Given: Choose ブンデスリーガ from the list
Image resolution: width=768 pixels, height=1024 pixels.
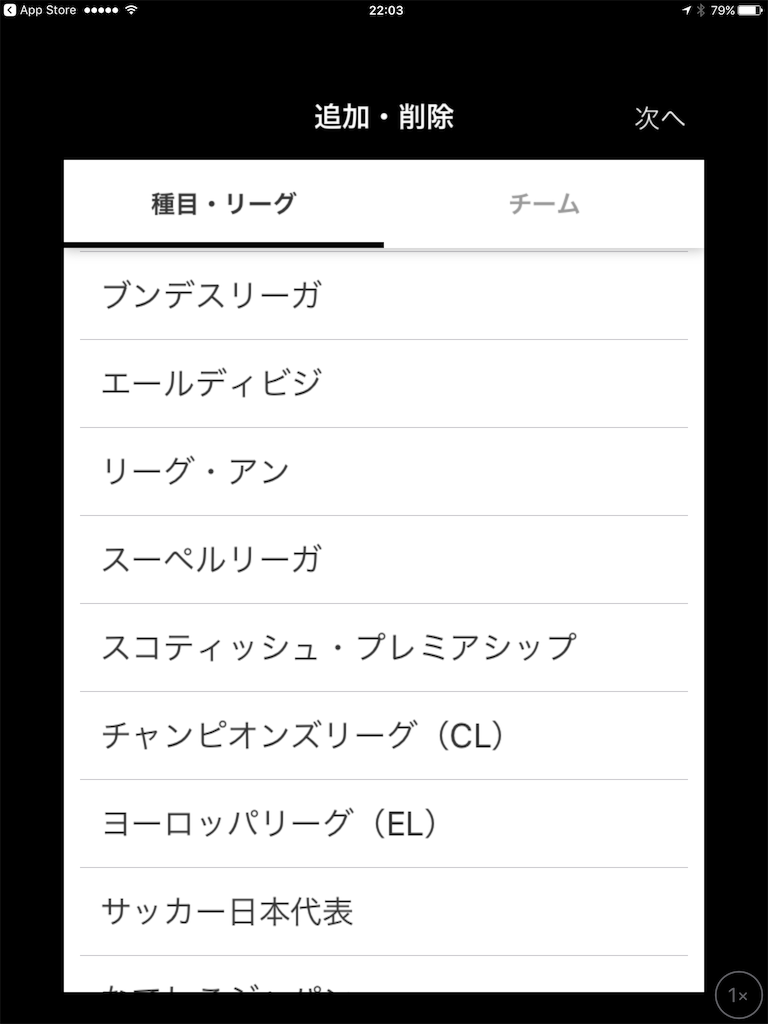Looking at the screenshot, I should [384, 296].
